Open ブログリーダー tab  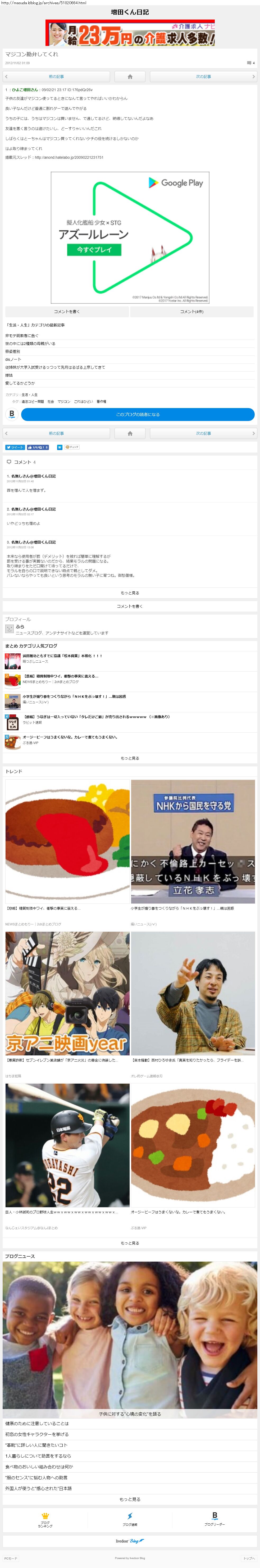coord(214,1520)
